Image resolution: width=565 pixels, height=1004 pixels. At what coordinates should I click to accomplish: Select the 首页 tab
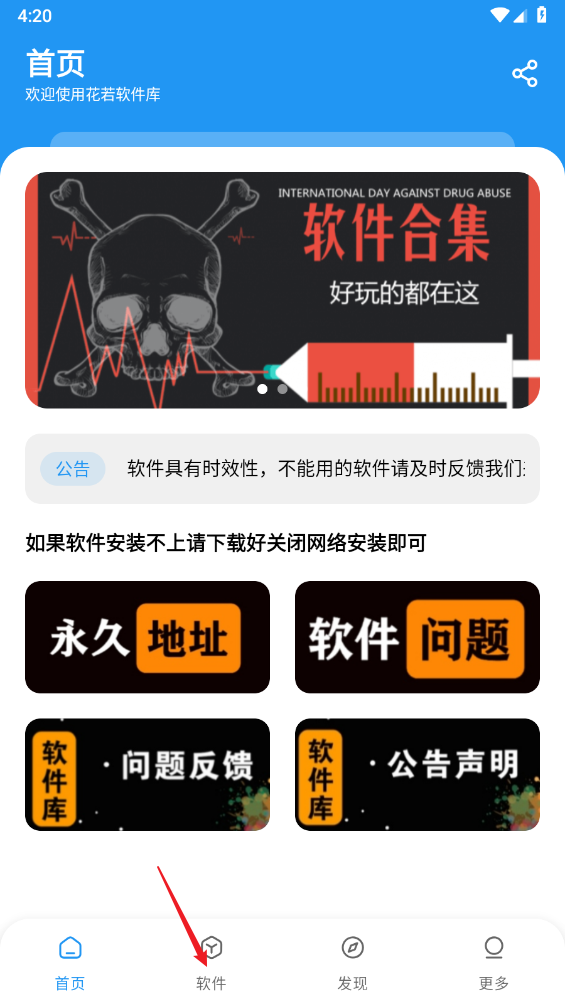[x=70, y=962]
